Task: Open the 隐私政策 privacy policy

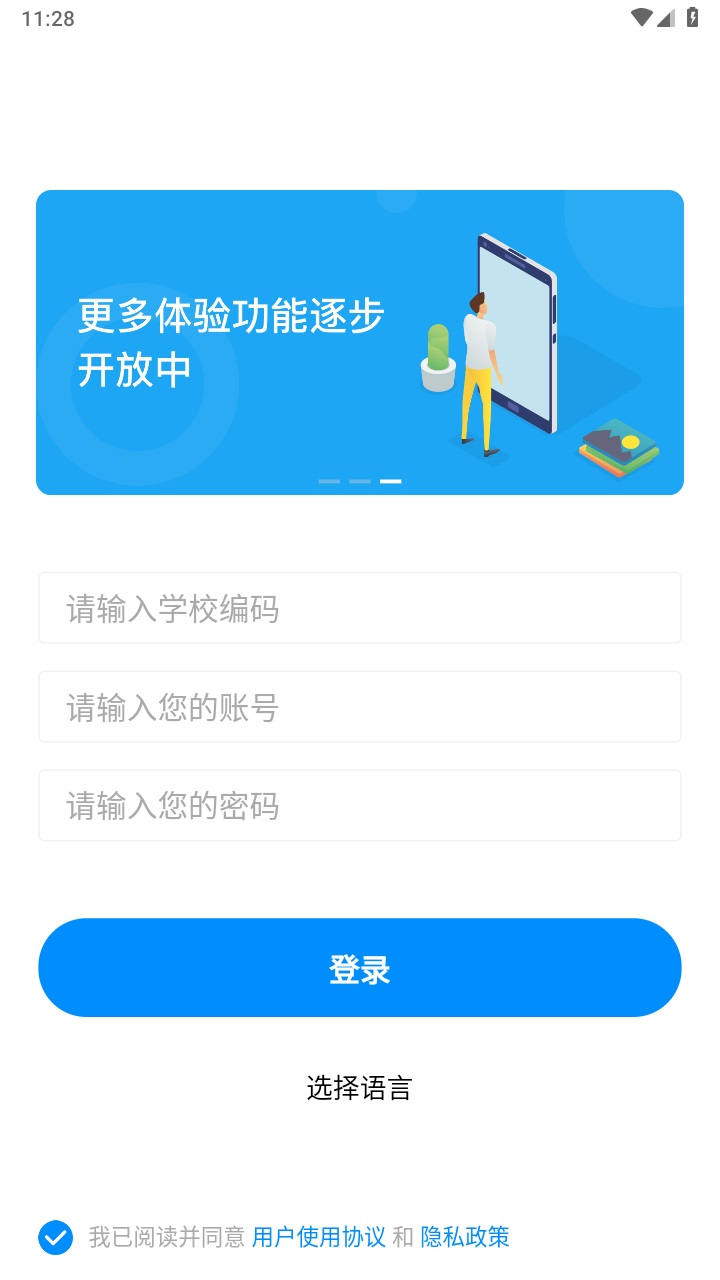Action: 467,1237
